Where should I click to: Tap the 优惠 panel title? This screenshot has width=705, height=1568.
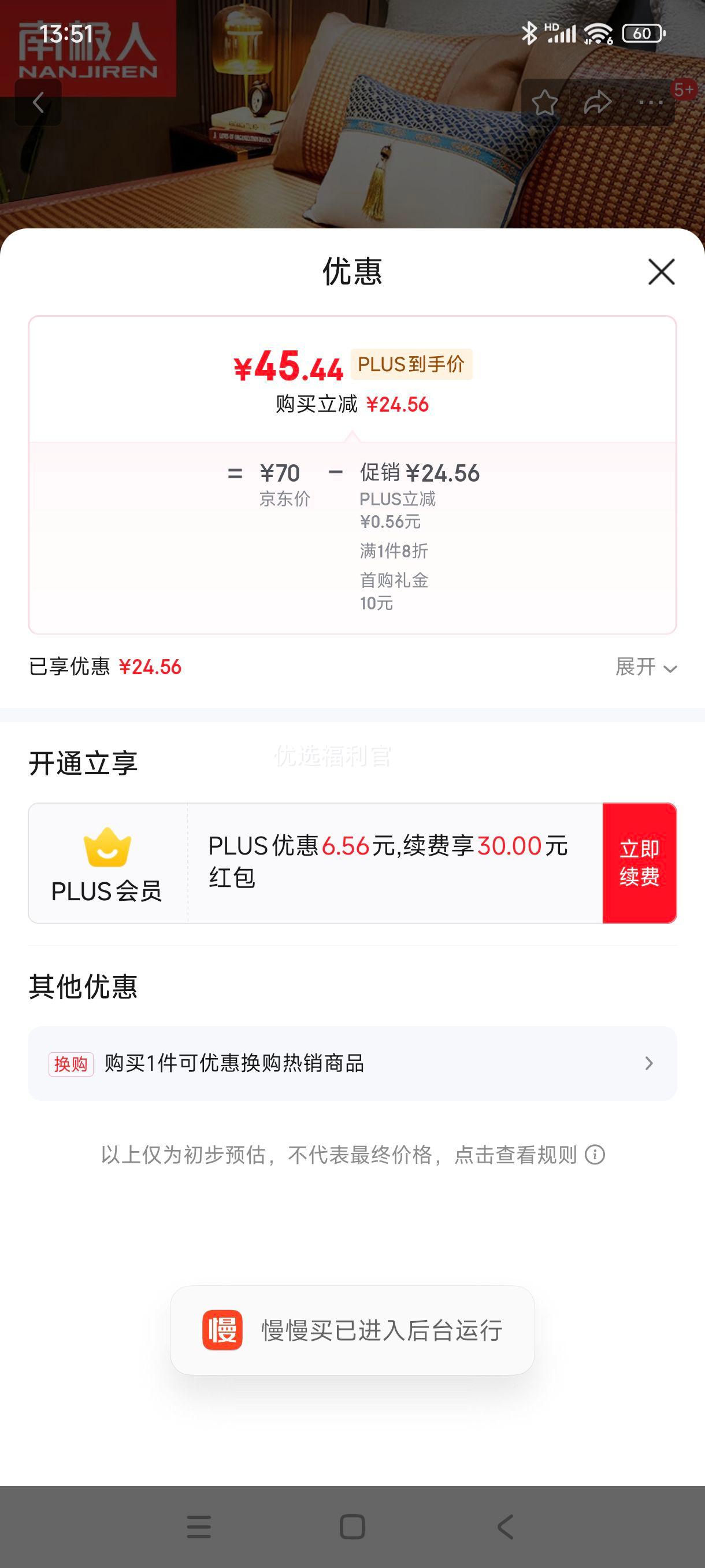352,273
